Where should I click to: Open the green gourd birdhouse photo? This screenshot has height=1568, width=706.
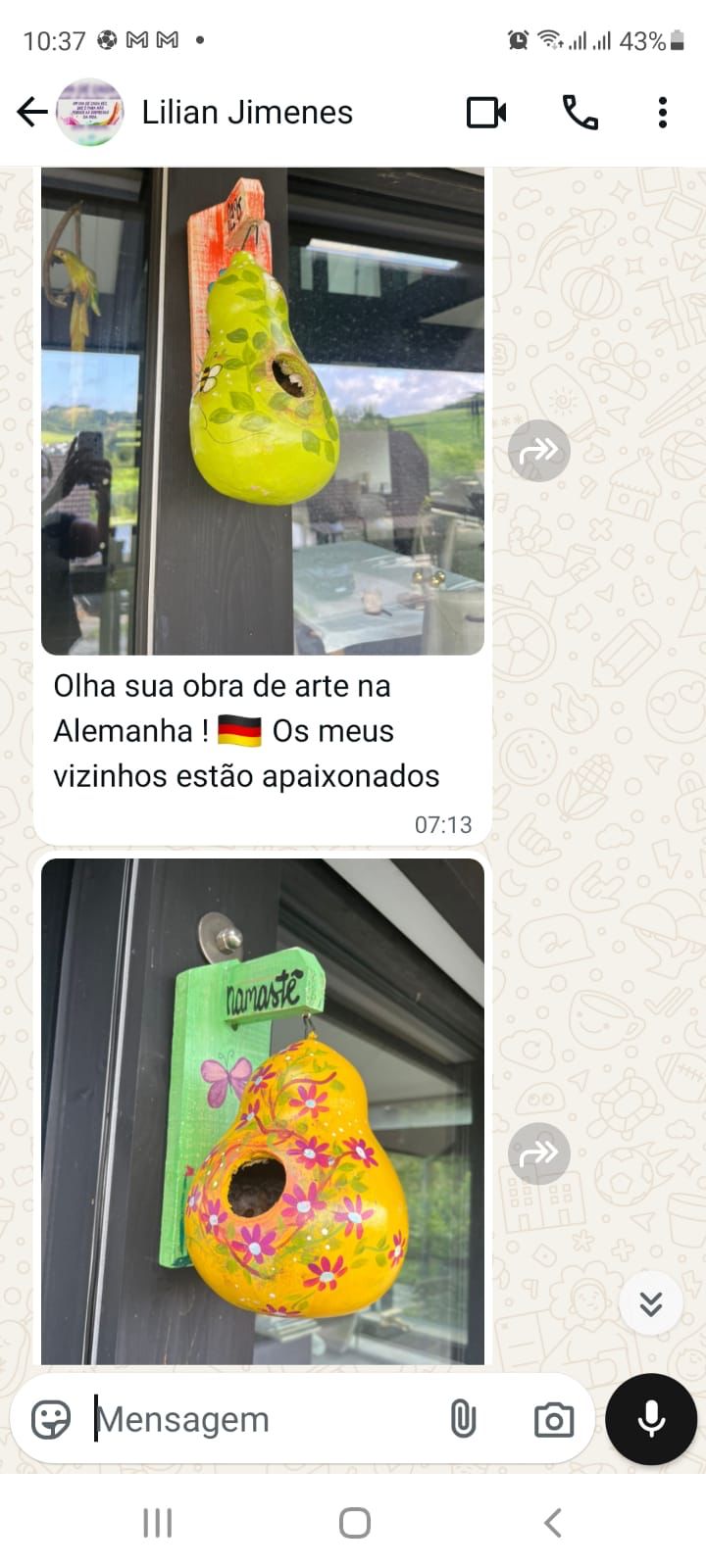[x=263, y=412]
